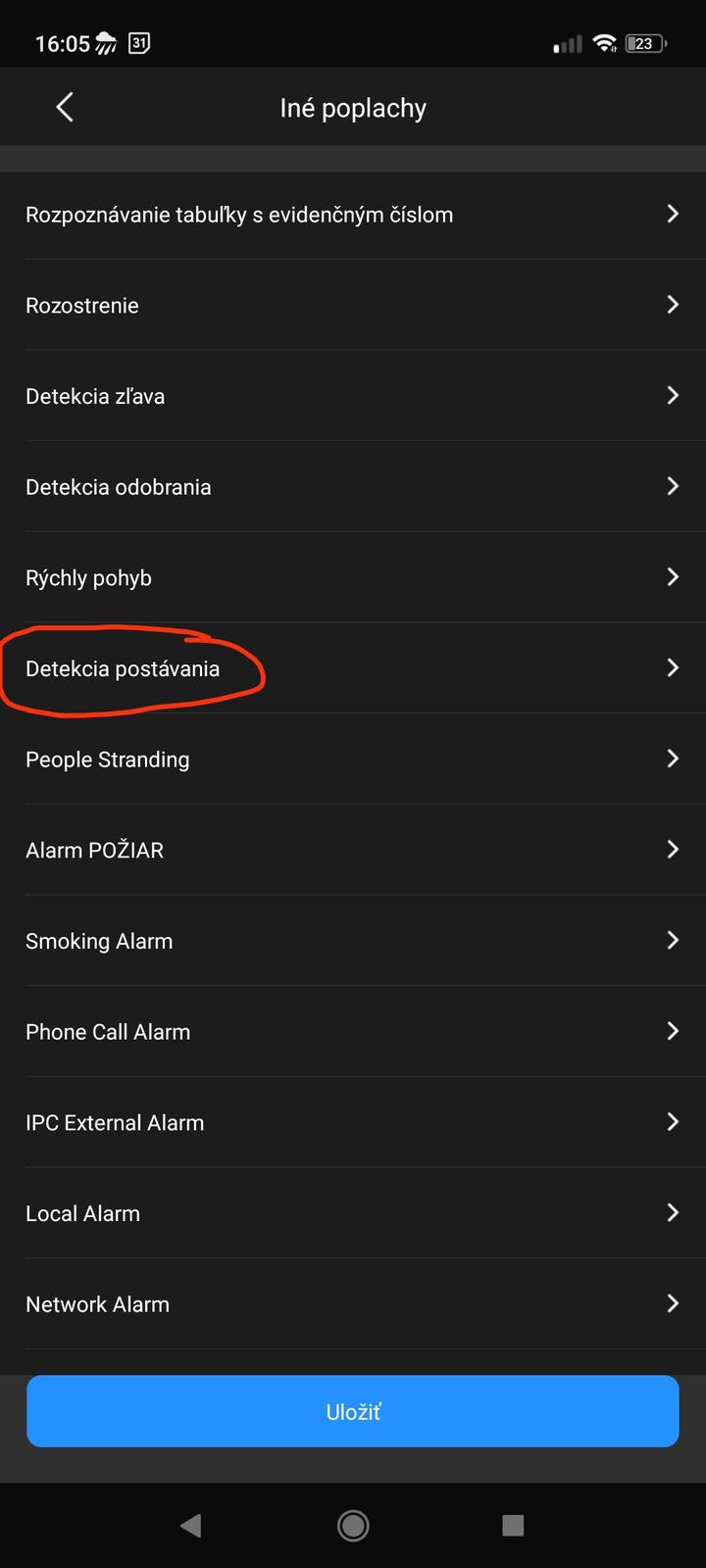Open the People Stranding row
The image size is (706, 1568).
pyautogui.click(x=353, y=759)
